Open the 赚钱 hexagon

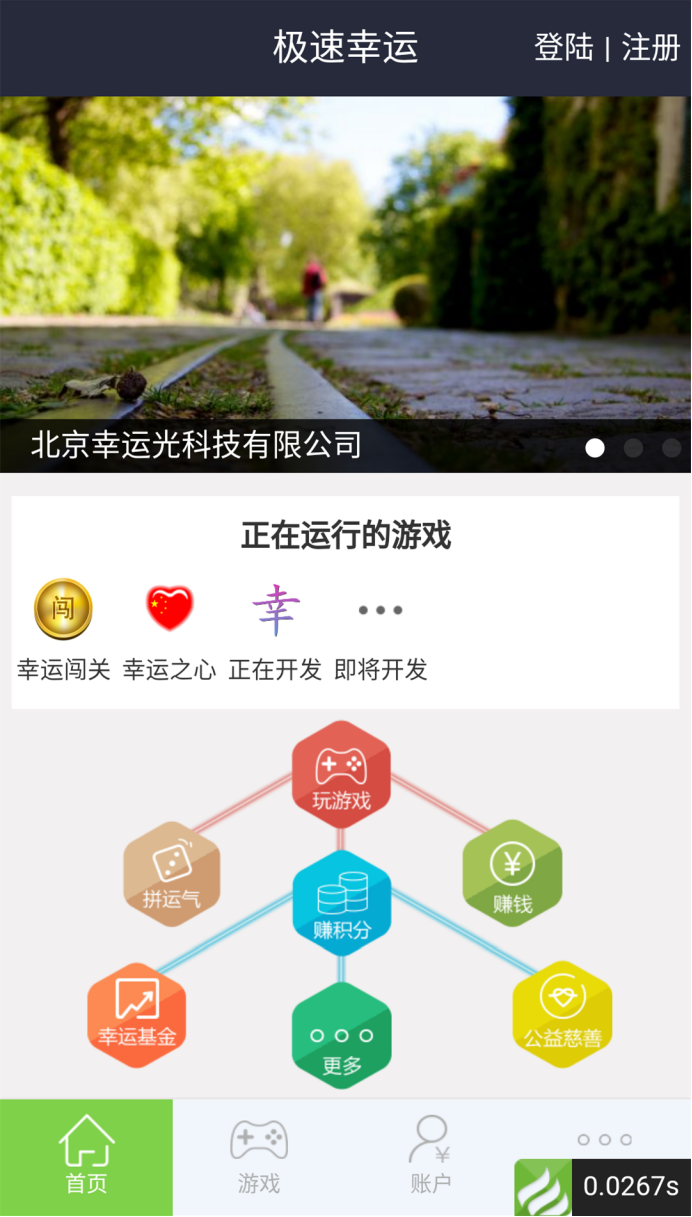[512, 874]
